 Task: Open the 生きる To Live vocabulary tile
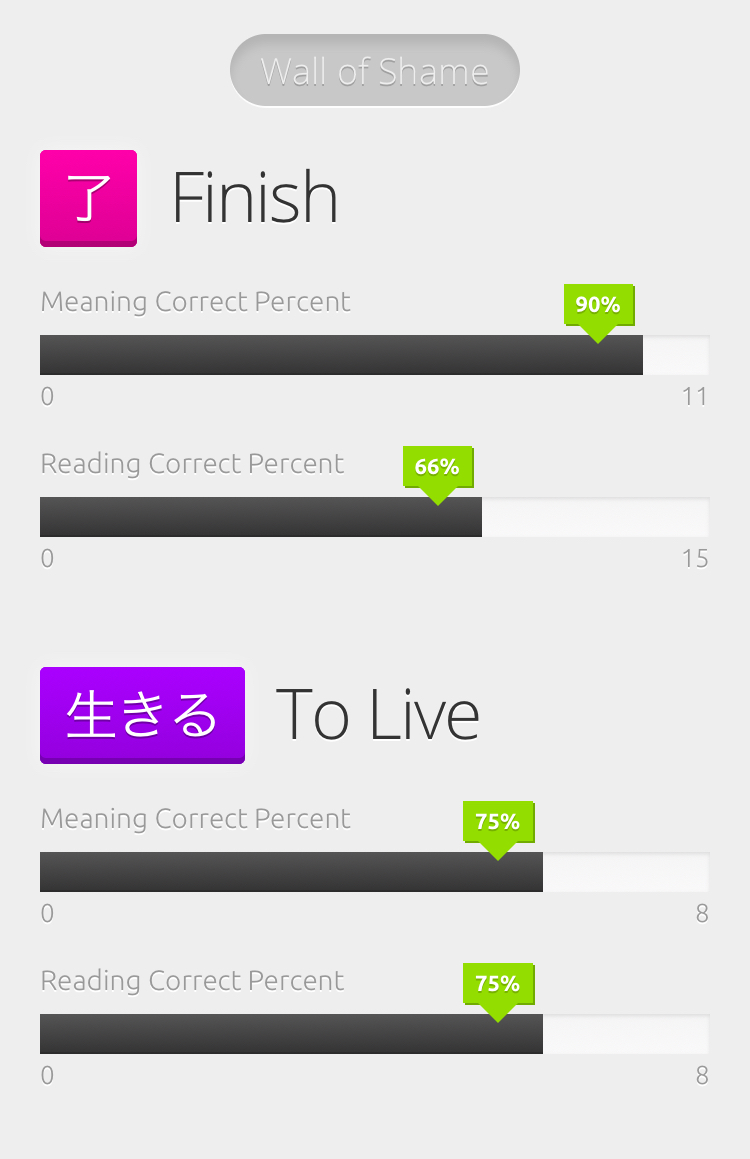point(142,715)
